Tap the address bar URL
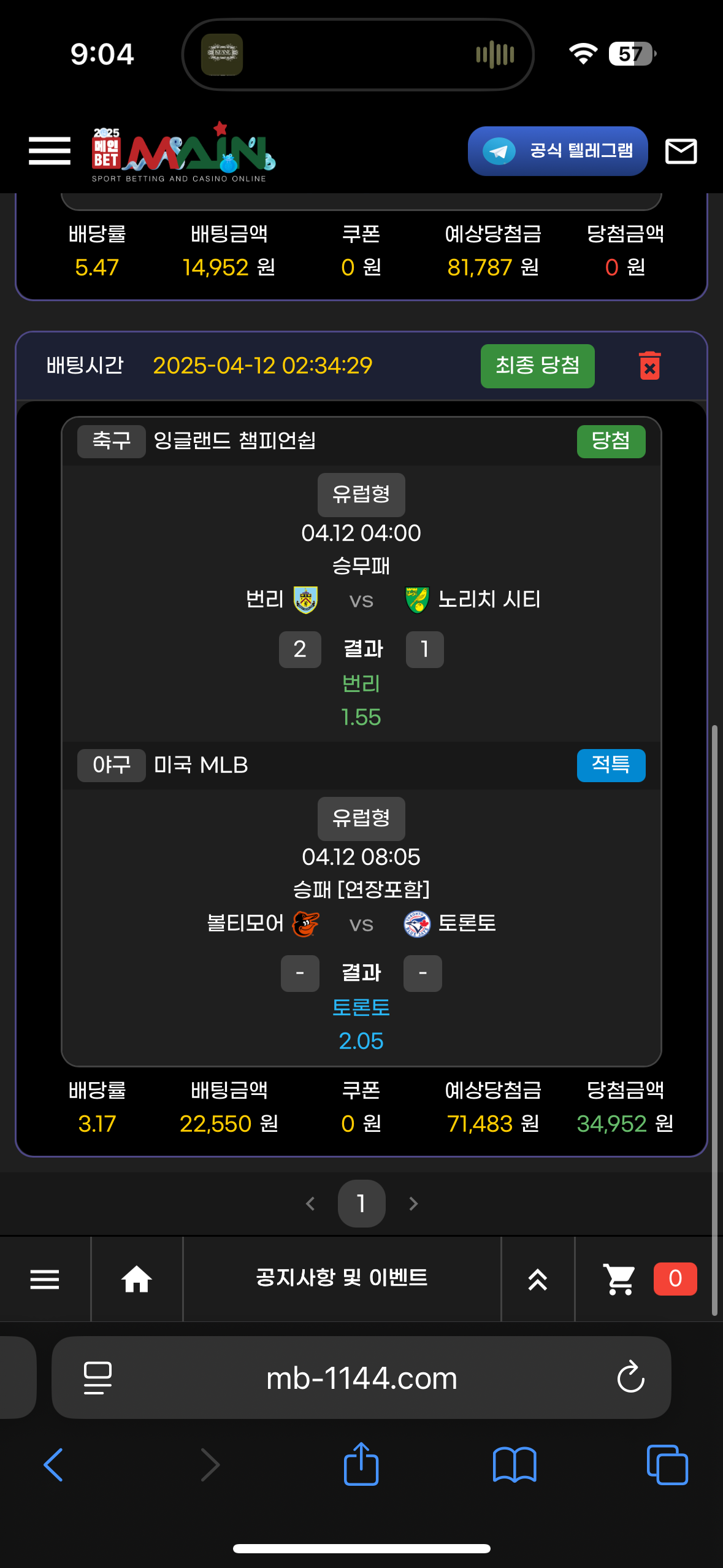 [x=362, y=1378]
